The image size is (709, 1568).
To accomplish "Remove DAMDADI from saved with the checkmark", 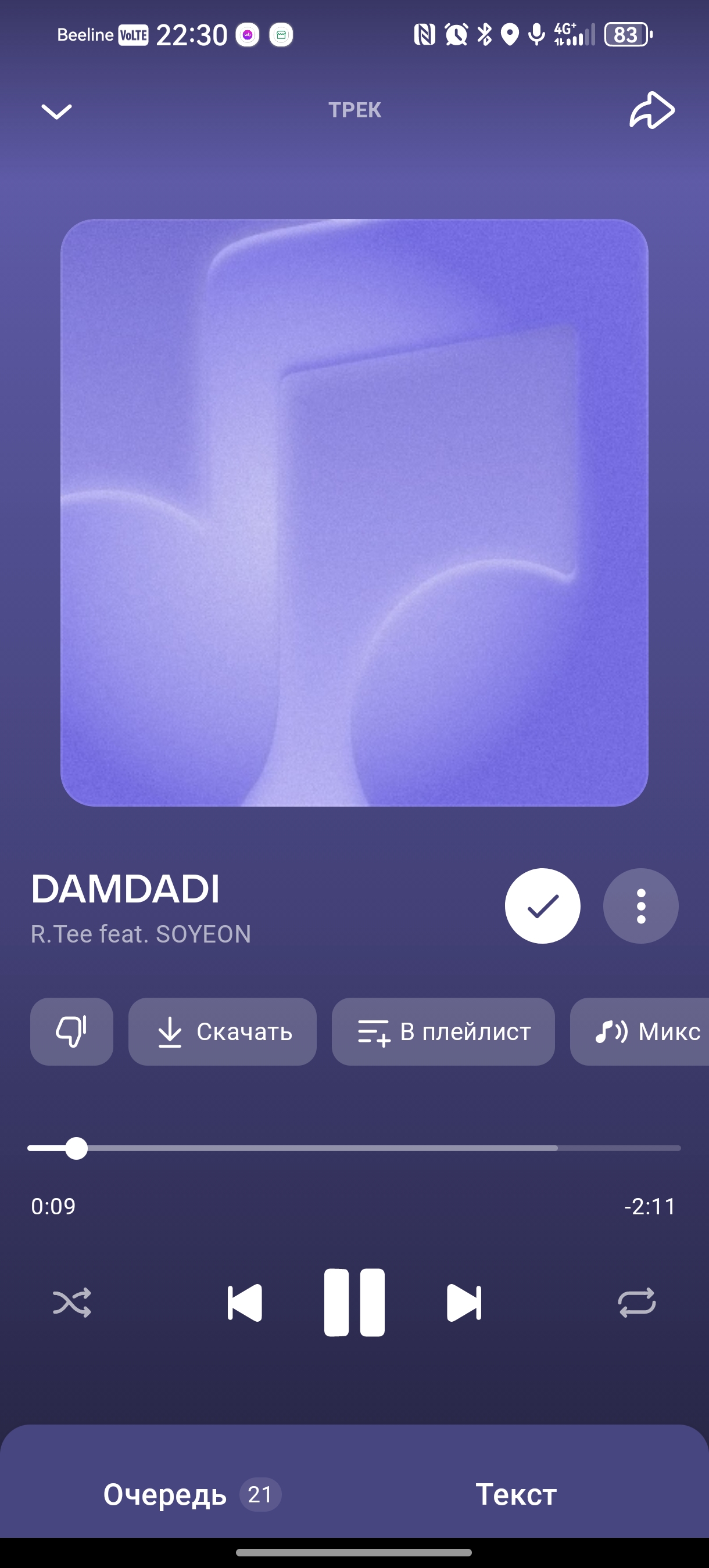I will (542, 906).
